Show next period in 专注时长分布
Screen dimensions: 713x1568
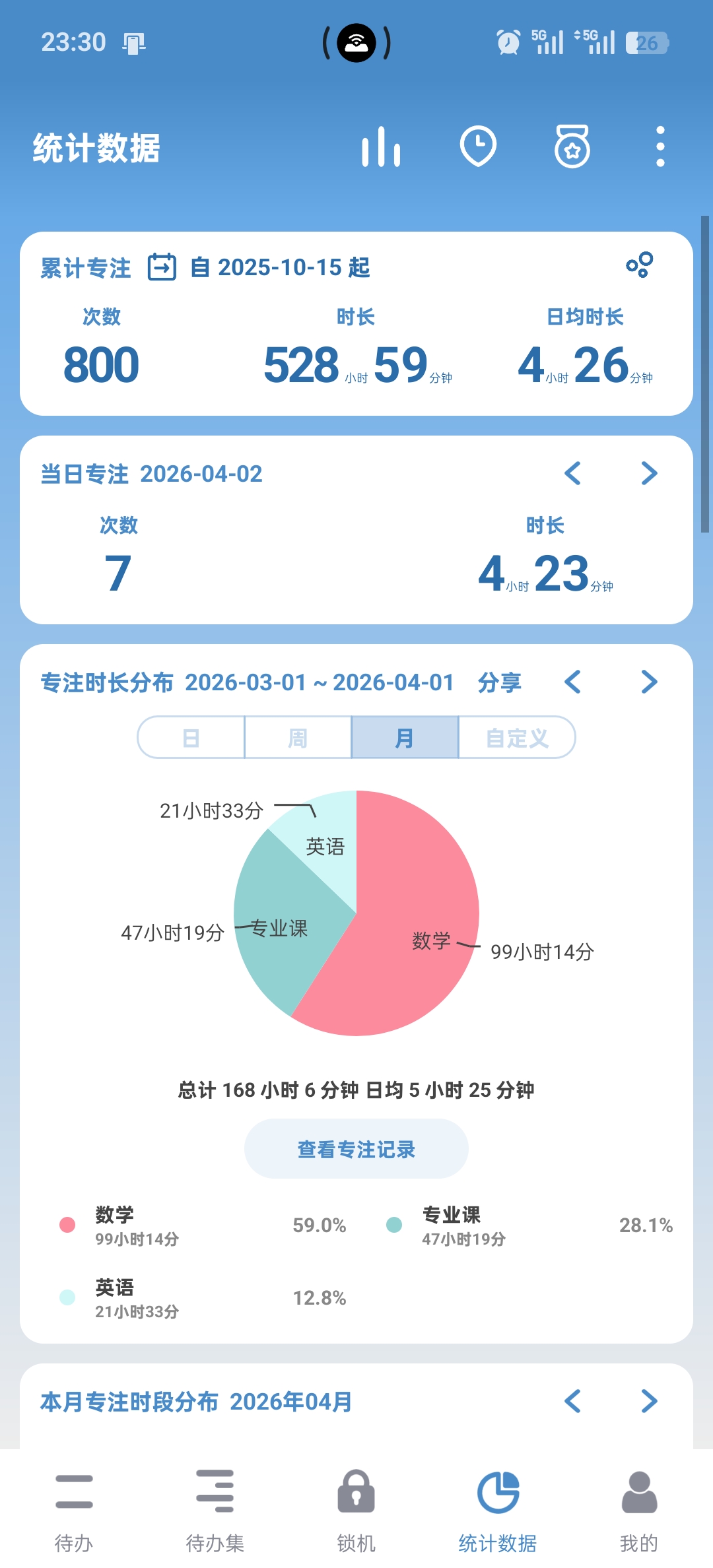point(649,682)
